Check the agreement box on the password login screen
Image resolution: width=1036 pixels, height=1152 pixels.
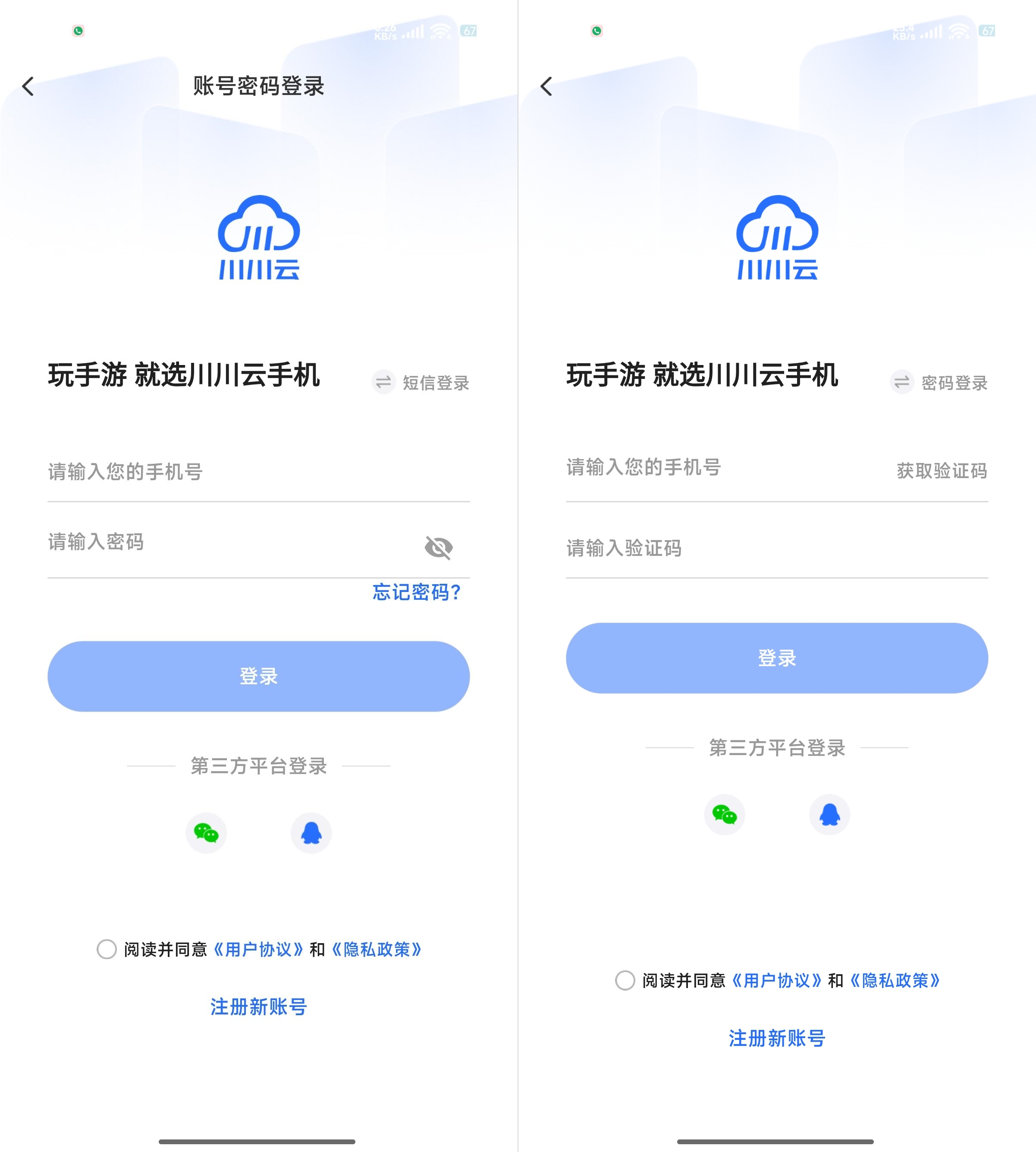click(107, 949)
